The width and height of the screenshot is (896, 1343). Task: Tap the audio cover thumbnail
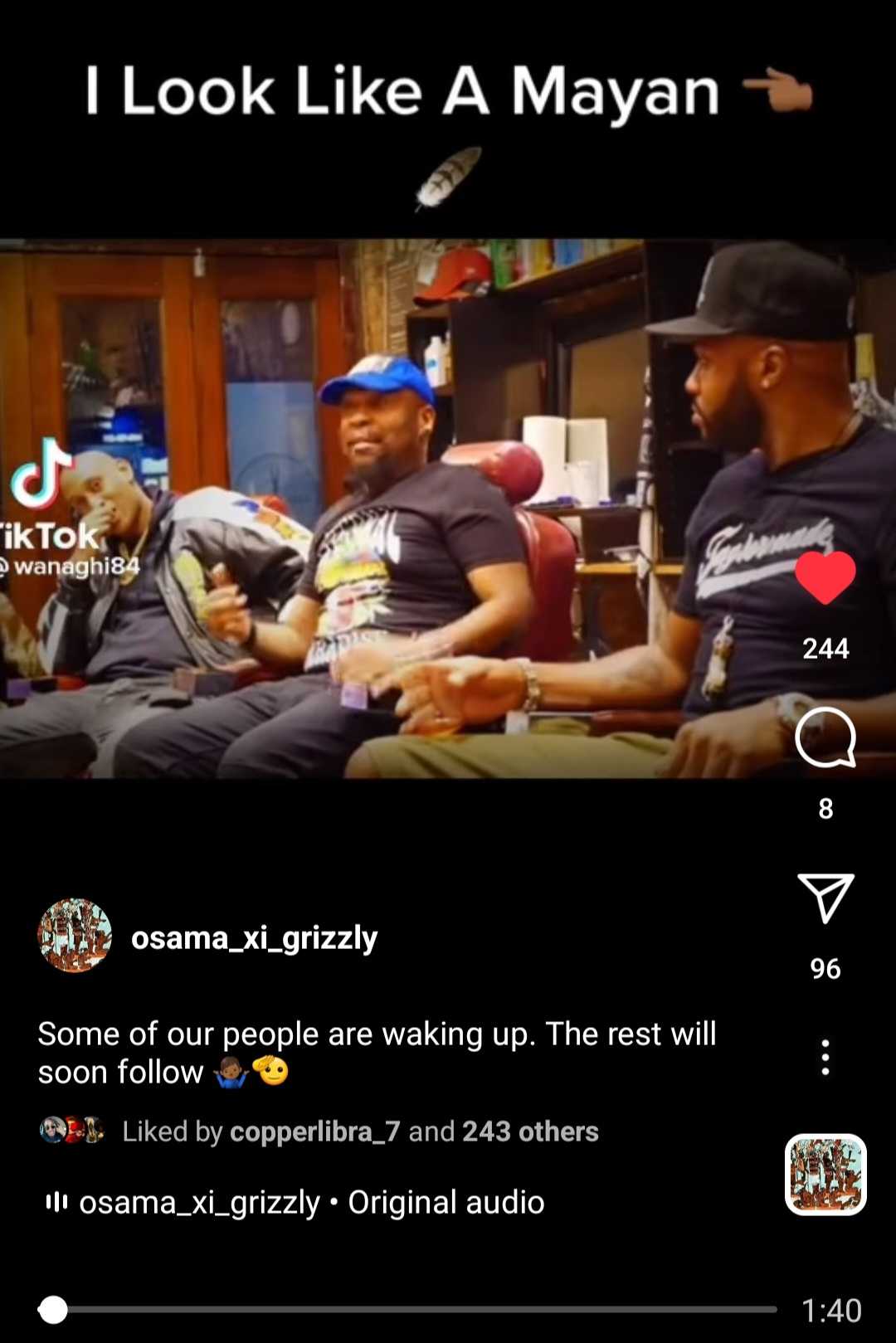tap(825, 1174)
